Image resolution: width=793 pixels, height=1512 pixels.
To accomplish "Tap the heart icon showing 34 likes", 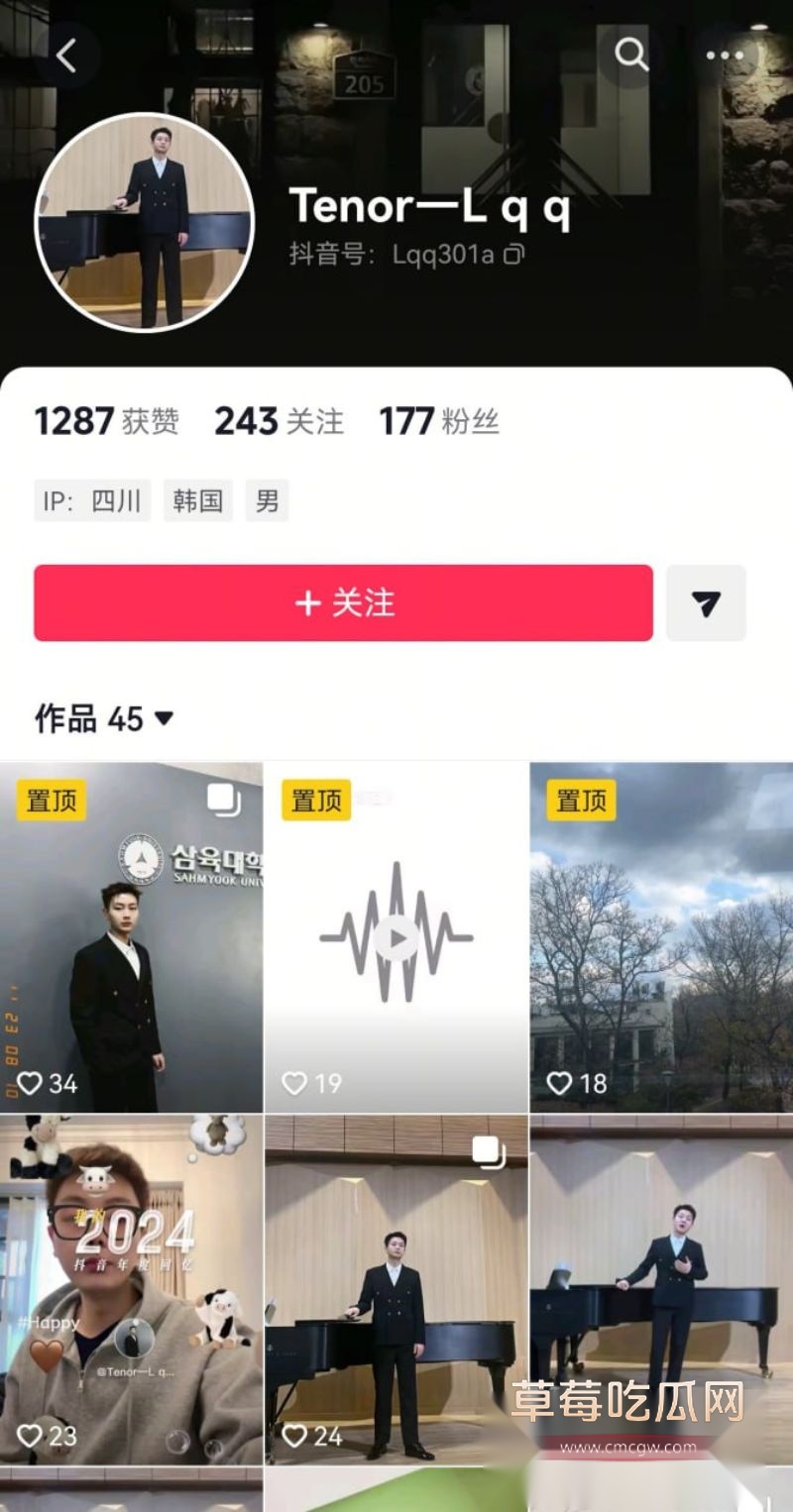I will (x=33, y=1084).
